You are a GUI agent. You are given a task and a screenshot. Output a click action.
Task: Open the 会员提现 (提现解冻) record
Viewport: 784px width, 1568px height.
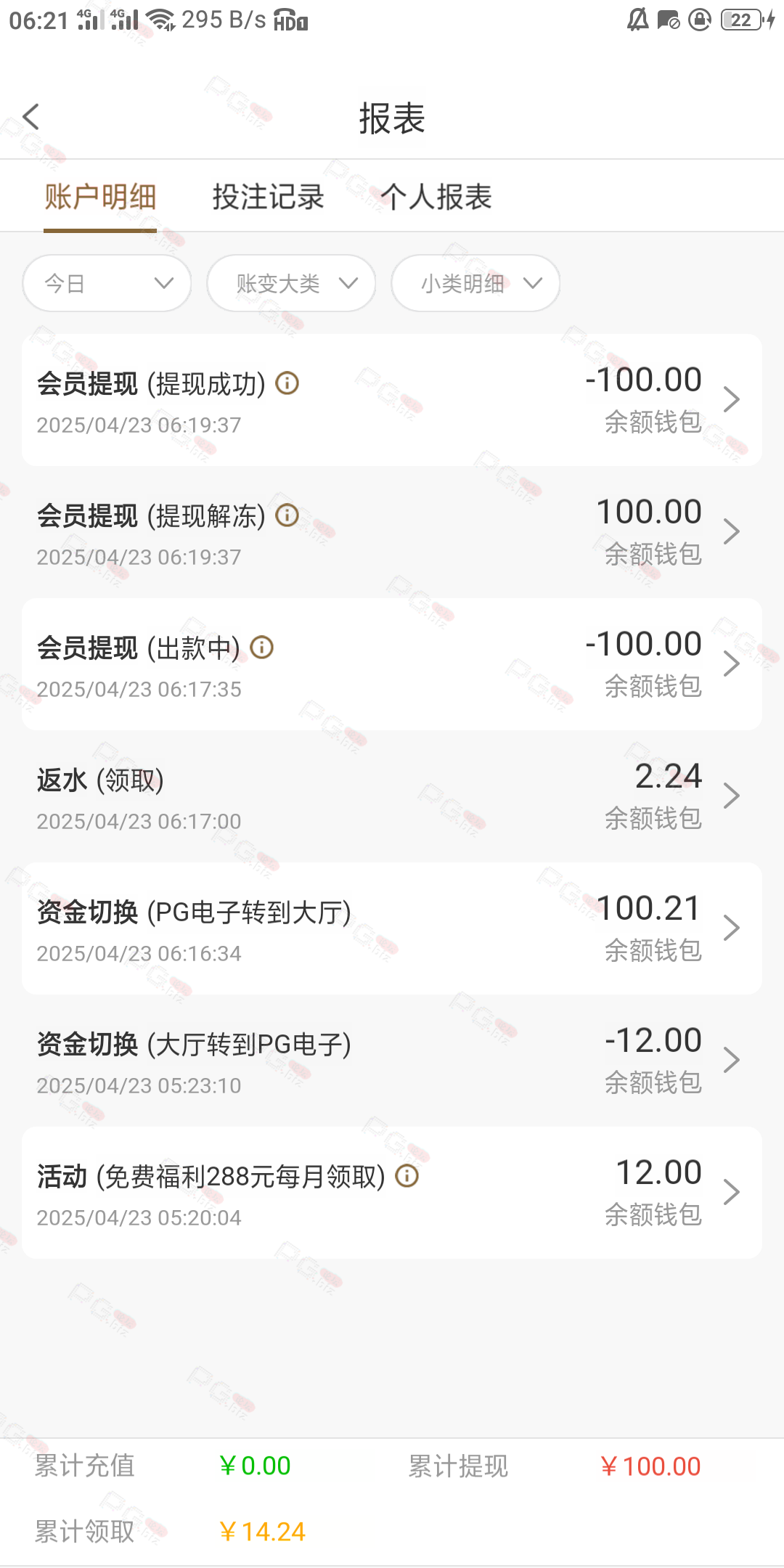[x=392, y=532]
